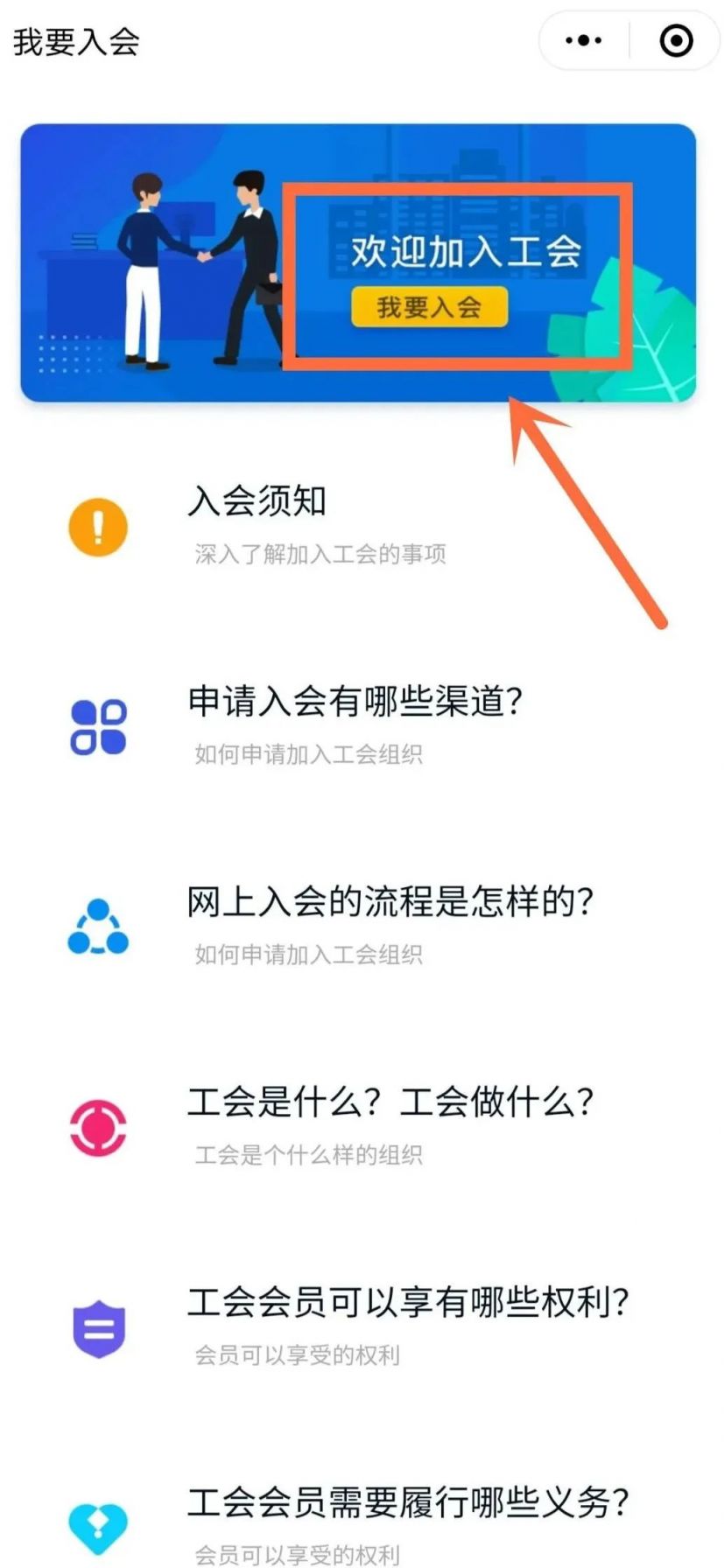
Task: Close the mini program with the circle button
Action: click(676, 40)
